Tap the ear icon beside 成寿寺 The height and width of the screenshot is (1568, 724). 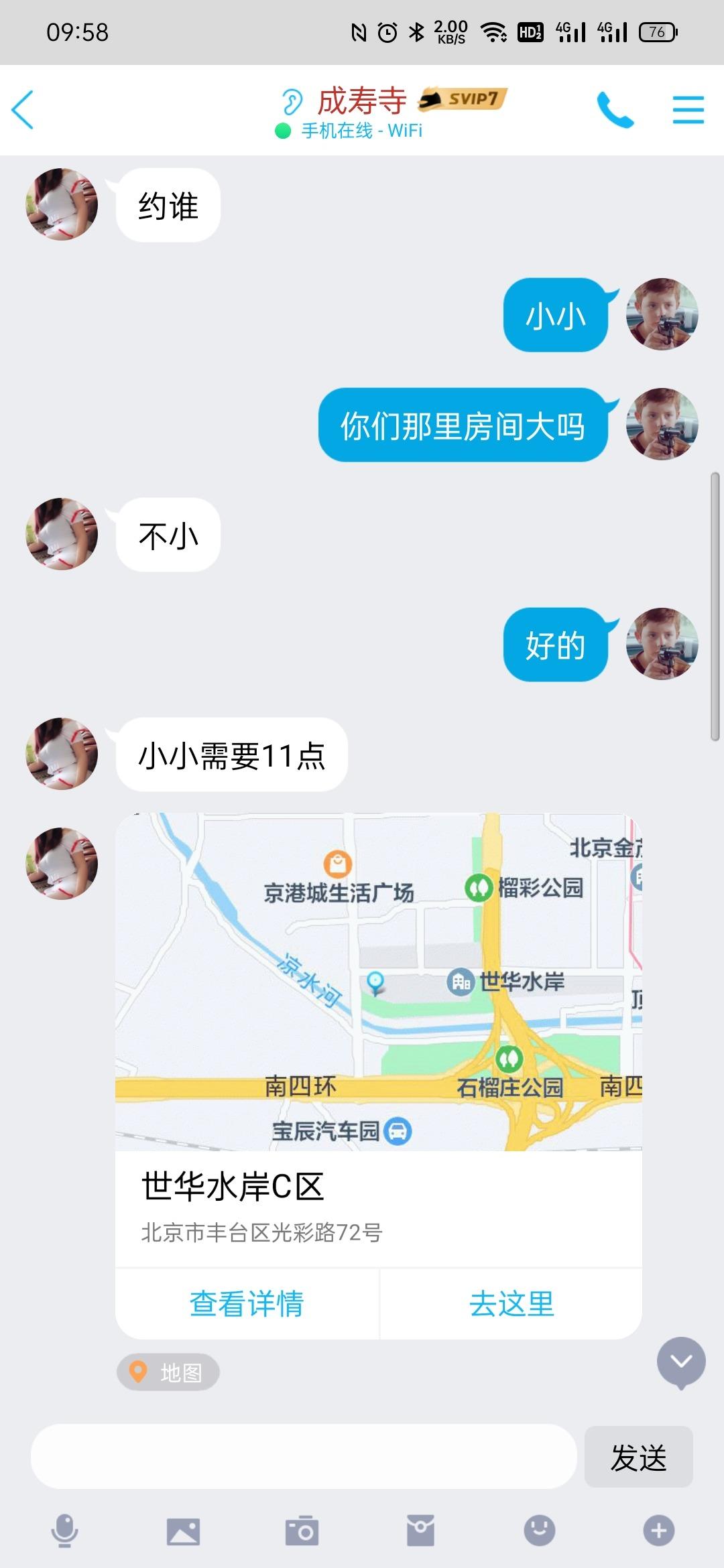click(292, 103)
